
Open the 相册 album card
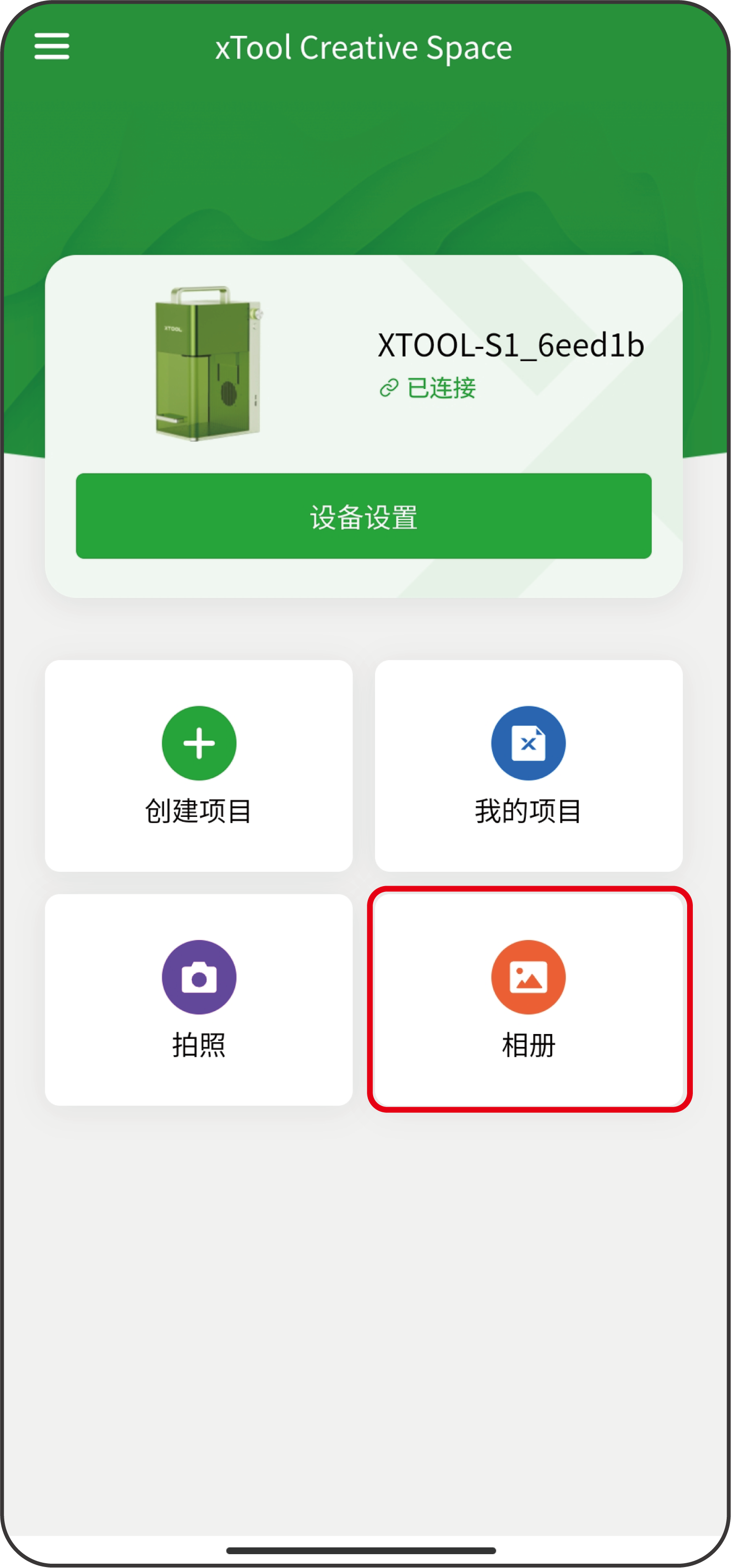click(528, 999)
